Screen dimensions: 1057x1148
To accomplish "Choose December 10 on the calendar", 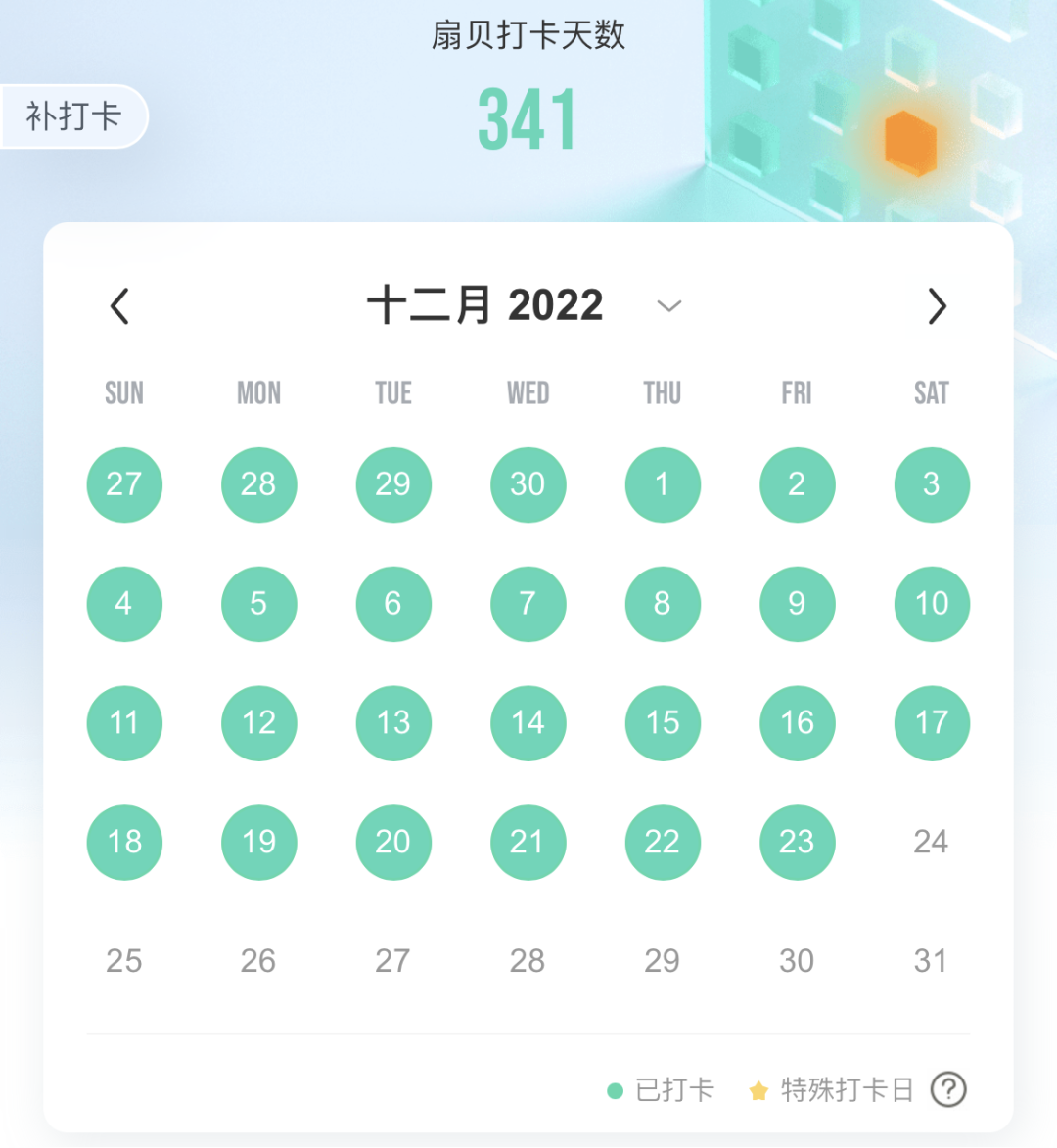I will [x=932, y=604].
